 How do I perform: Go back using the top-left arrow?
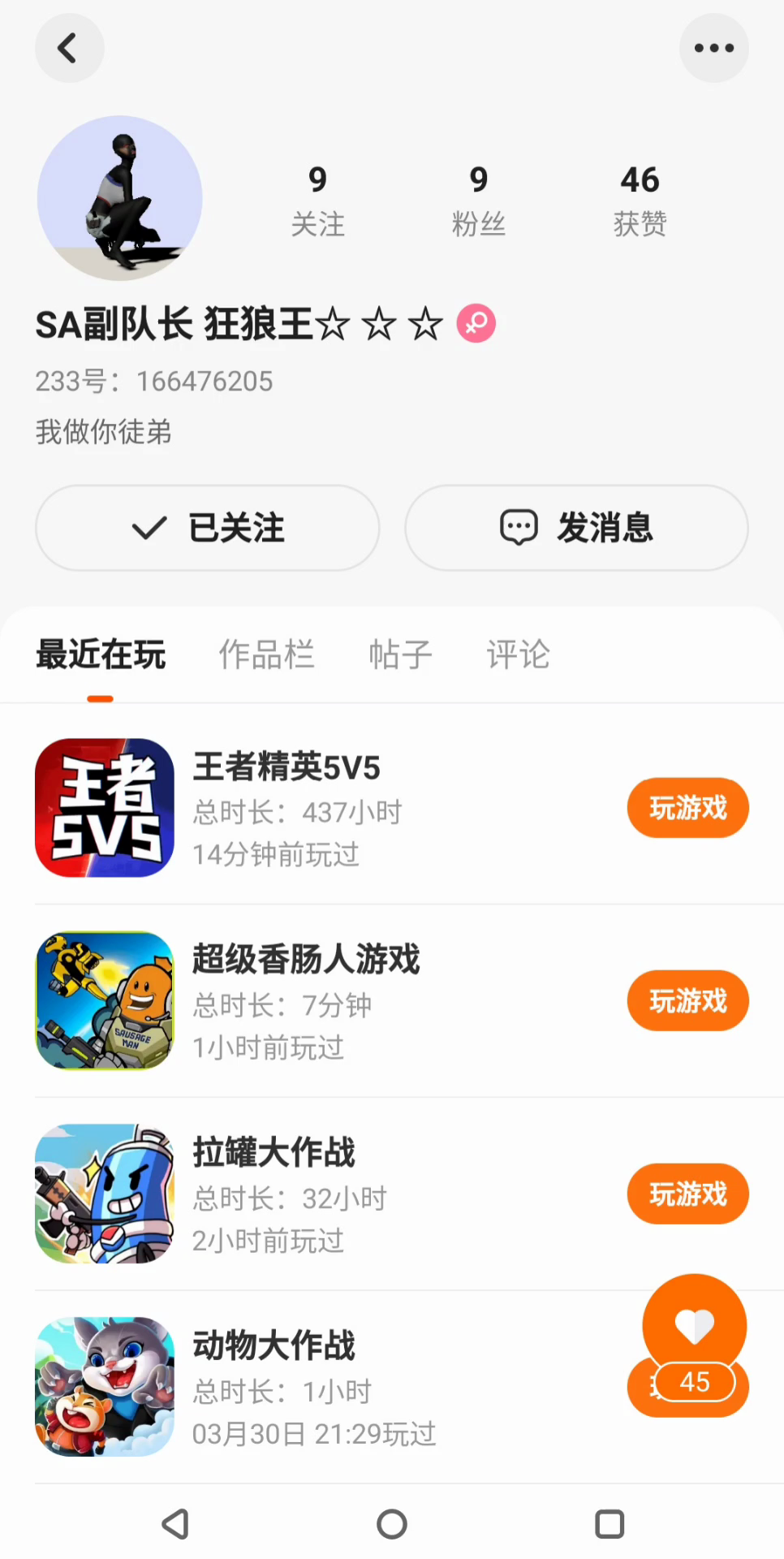[x=69, y=49]
